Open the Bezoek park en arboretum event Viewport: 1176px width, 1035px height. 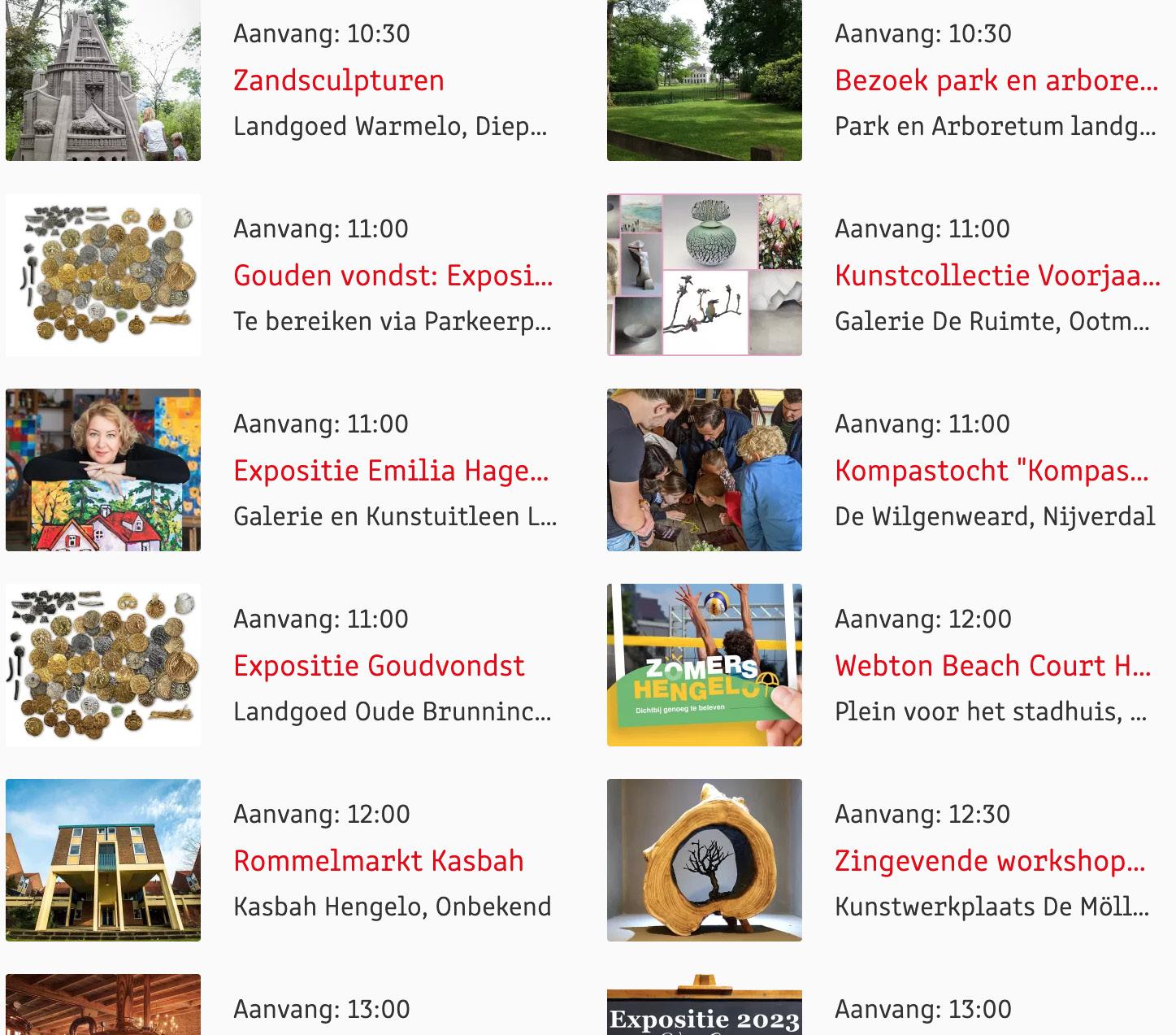996,80
